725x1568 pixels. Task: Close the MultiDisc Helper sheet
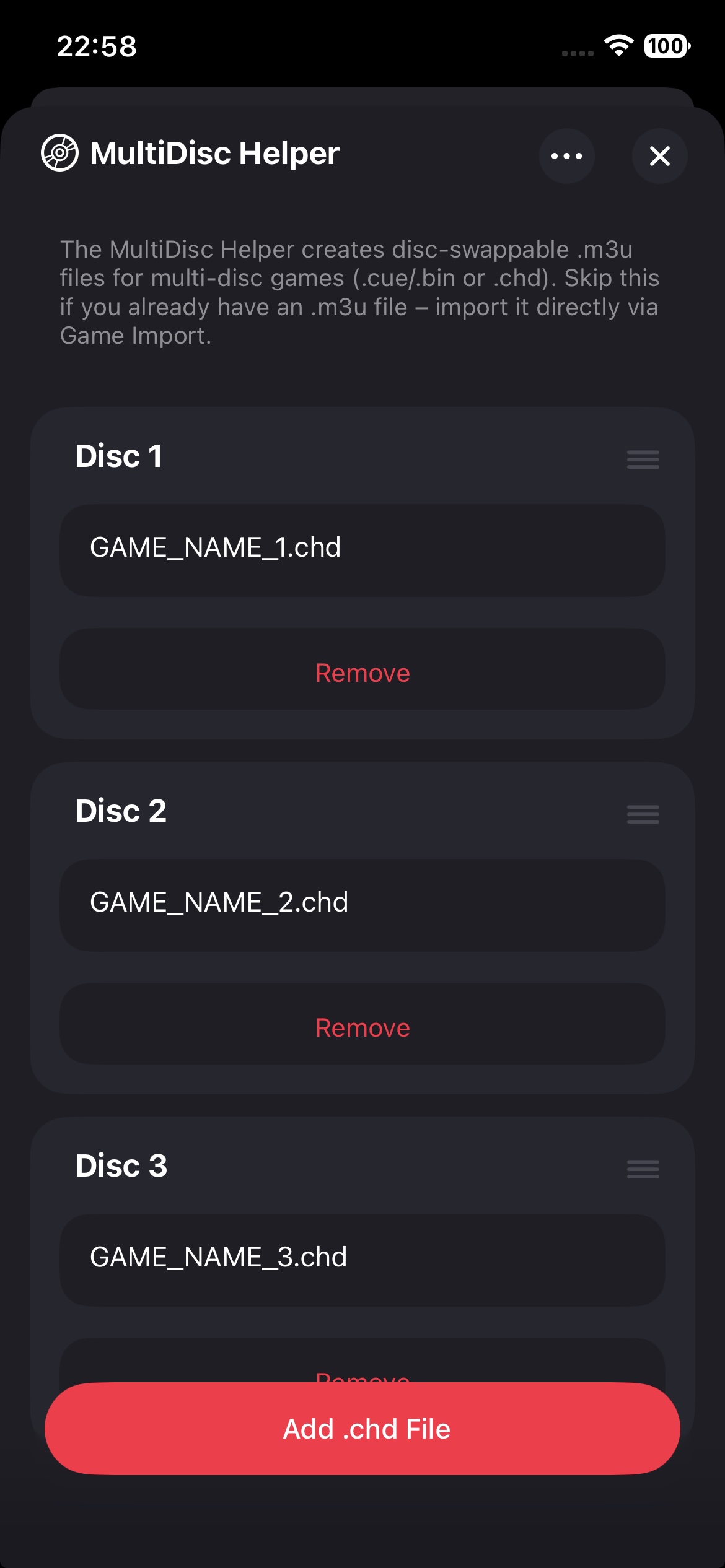659,156
